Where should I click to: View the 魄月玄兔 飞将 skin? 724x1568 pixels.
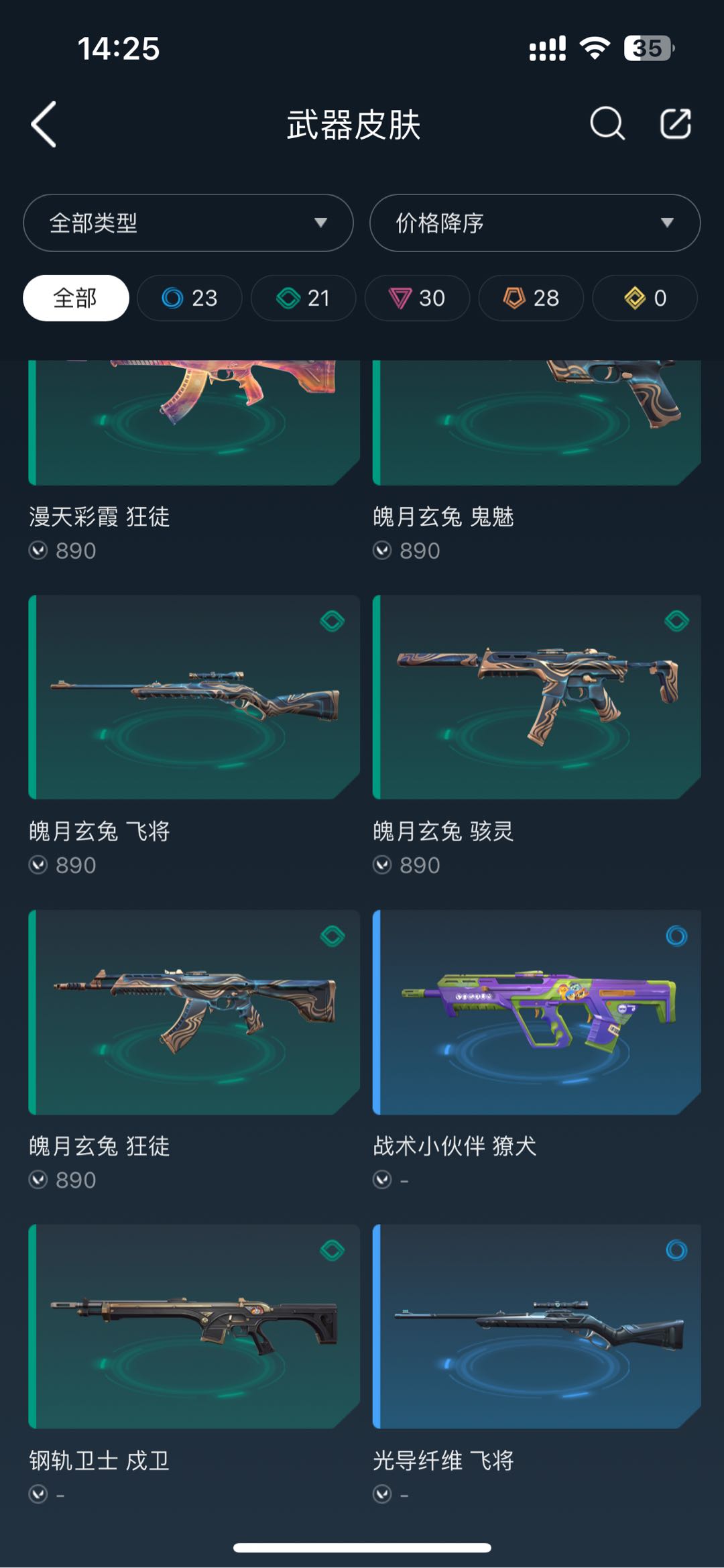[194, 697]
